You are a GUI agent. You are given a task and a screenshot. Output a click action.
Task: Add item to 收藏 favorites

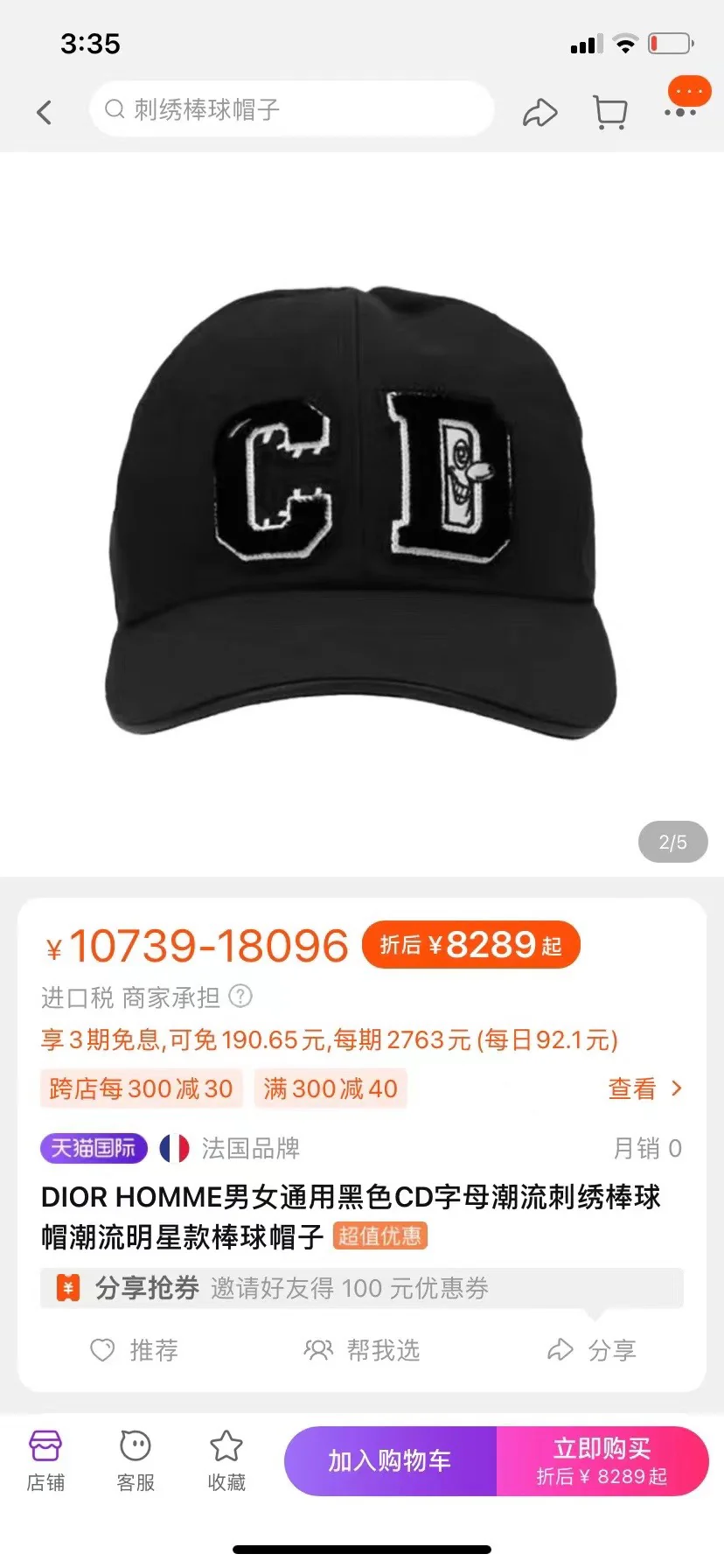point(226,1461)
